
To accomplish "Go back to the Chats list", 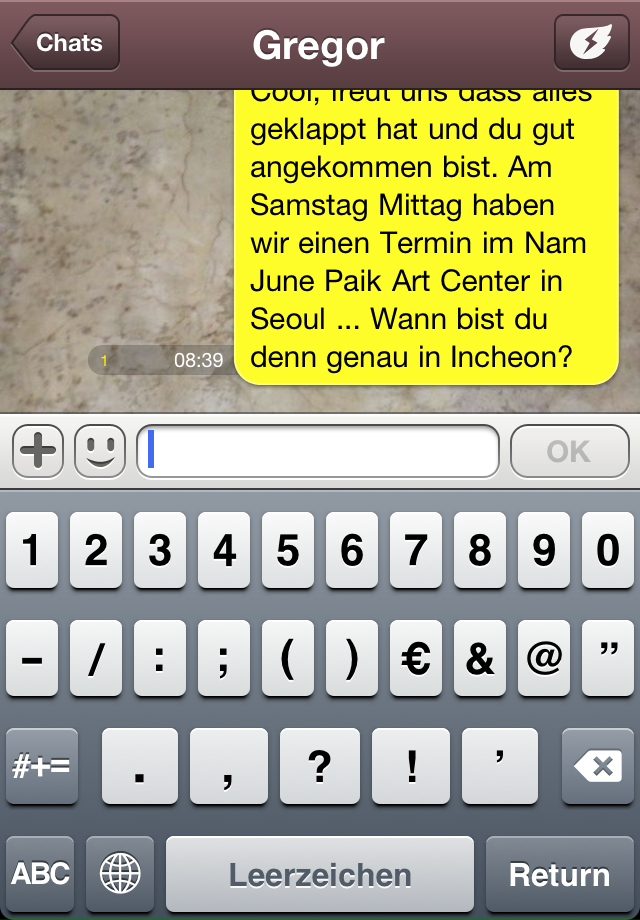I will (x=66, y=44).
